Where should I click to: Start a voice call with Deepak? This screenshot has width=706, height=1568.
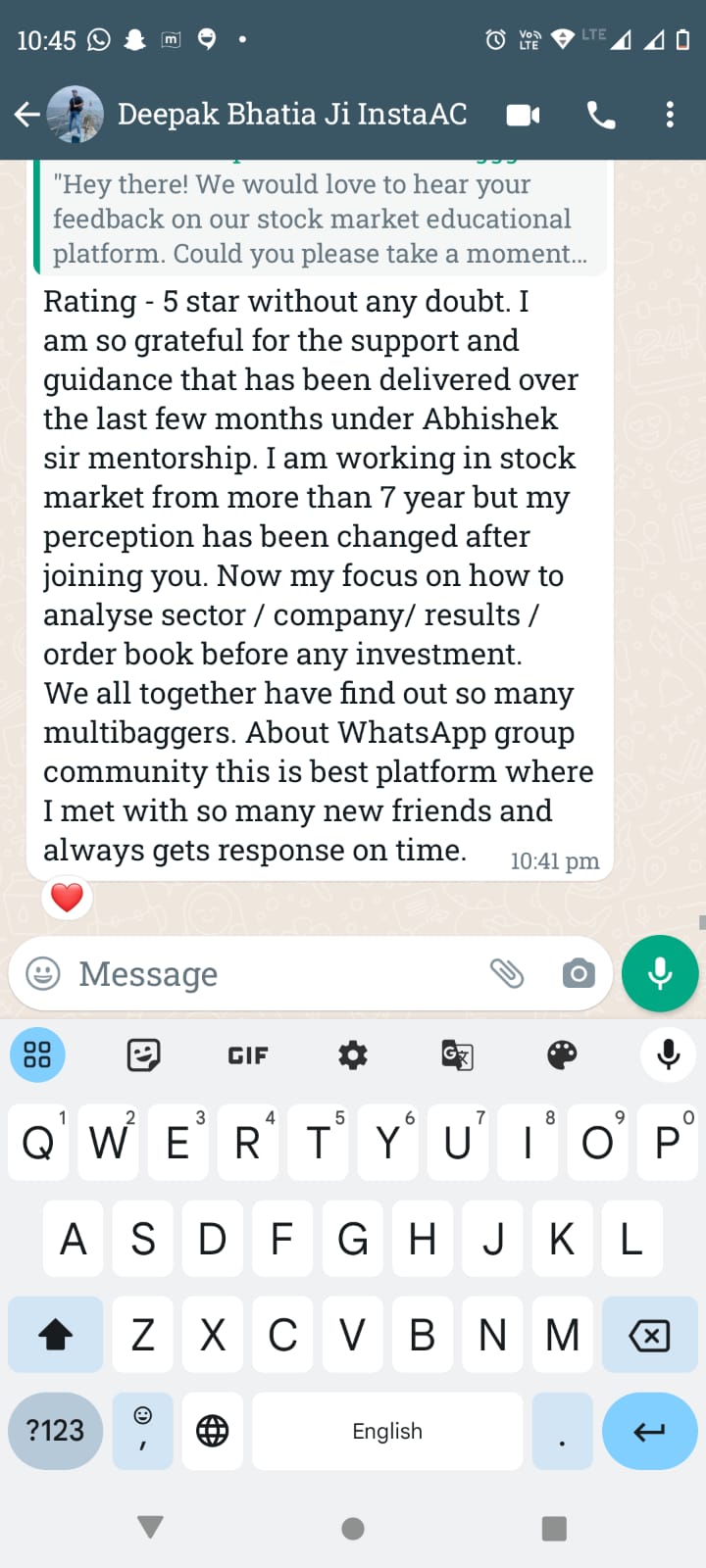(601, 116)
